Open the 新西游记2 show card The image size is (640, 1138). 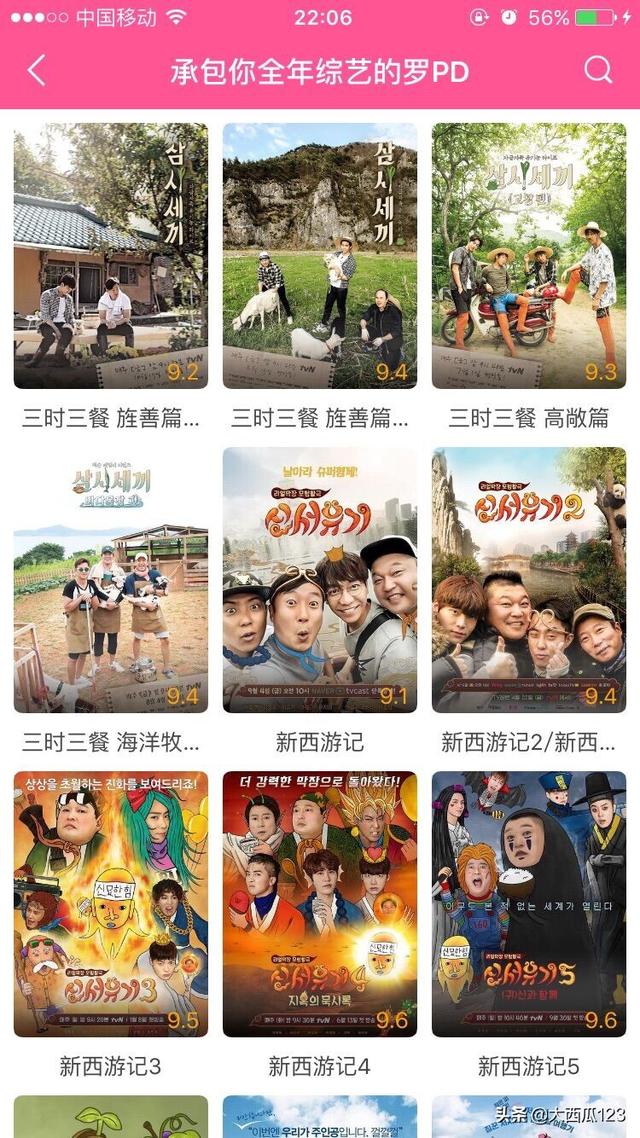(529, 580)
